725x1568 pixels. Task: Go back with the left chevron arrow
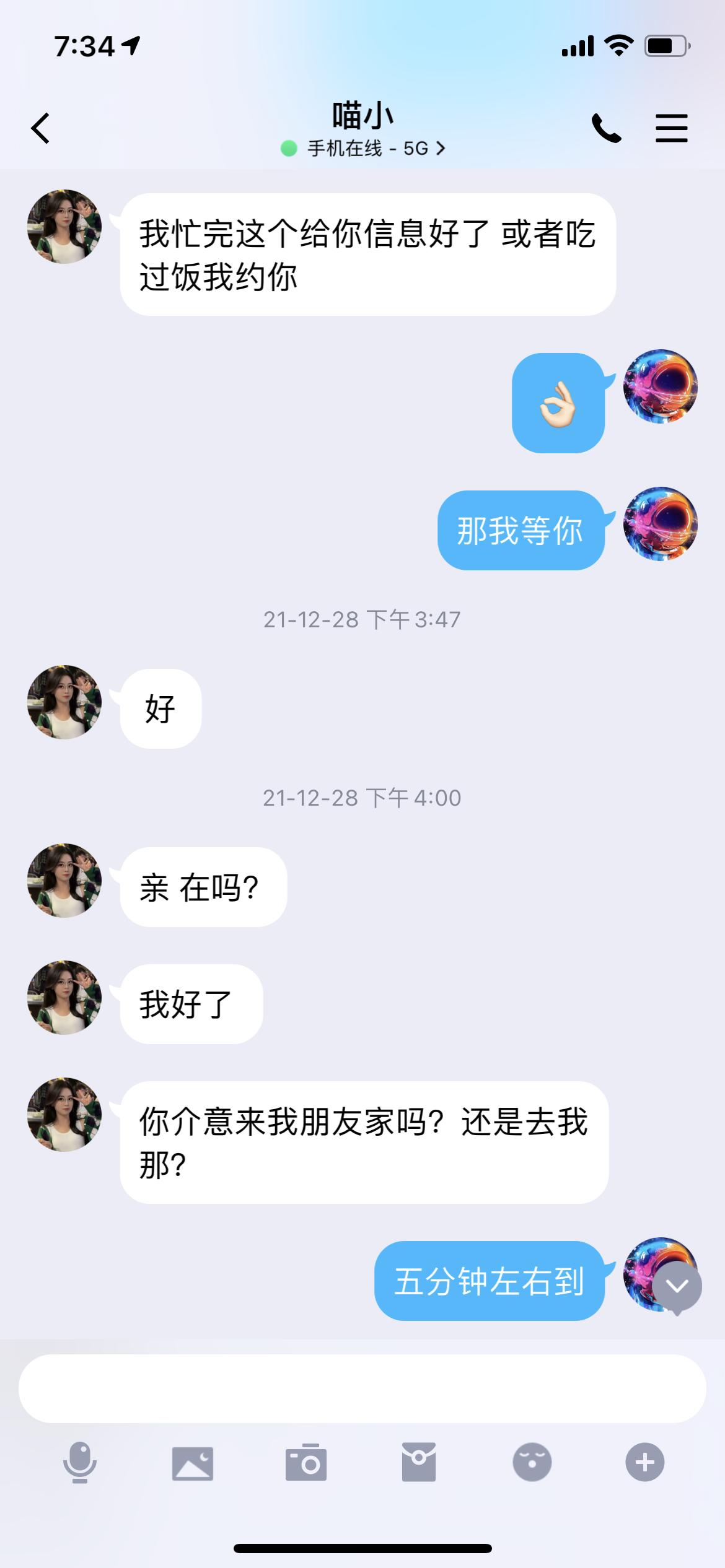(x=41, y=128)
